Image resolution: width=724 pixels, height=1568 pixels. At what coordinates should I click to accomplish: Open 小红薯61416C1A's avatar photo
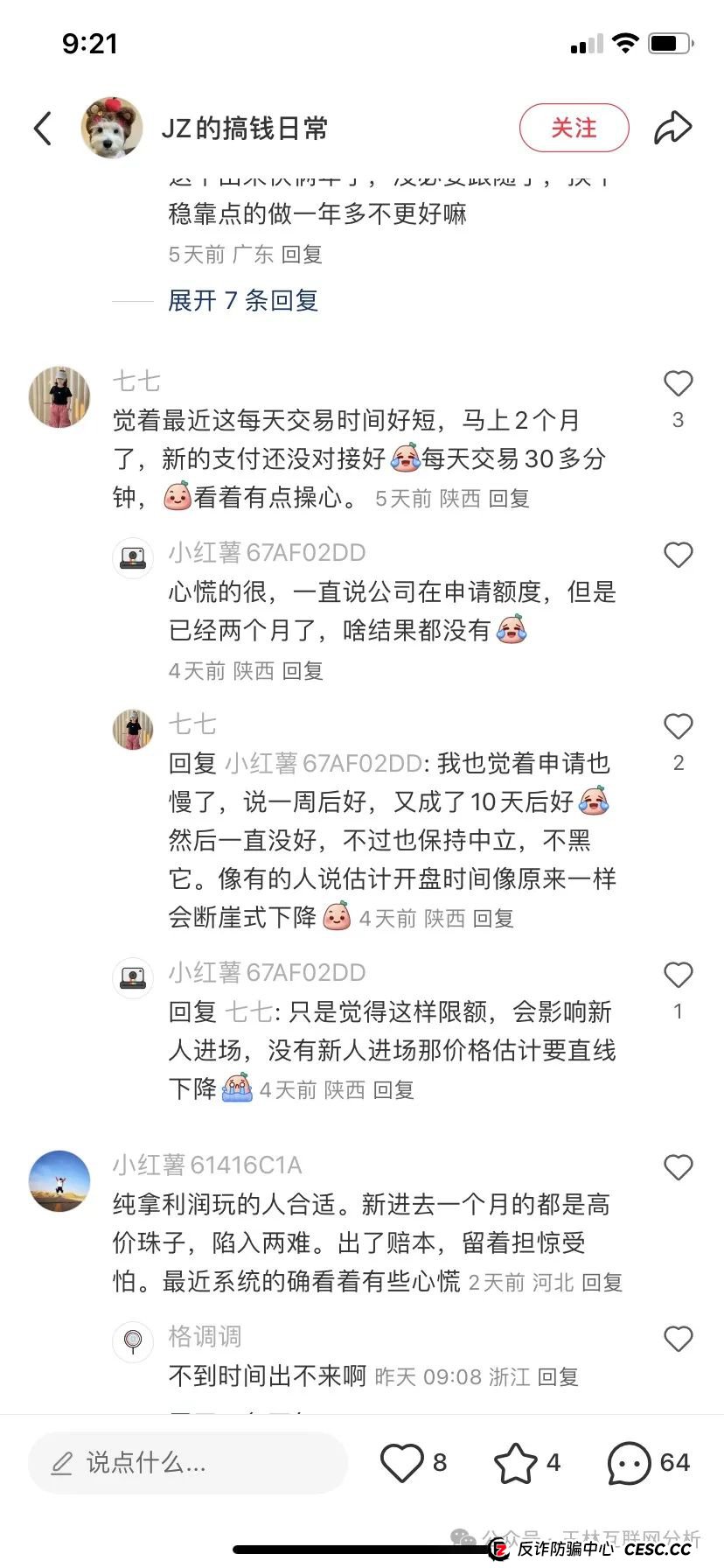[x=59, y=1180]
